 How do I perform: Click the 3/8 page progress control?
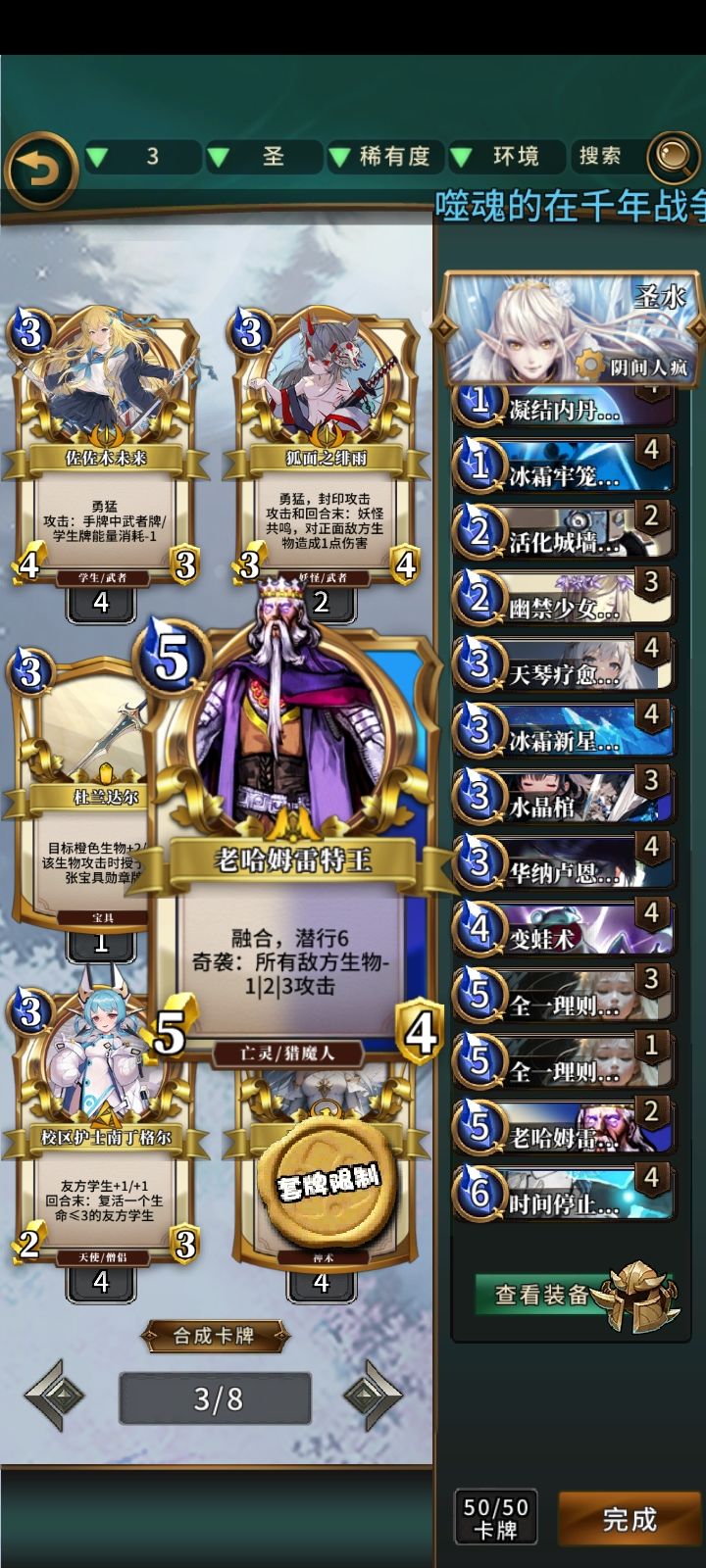[x=215, y=1398]
